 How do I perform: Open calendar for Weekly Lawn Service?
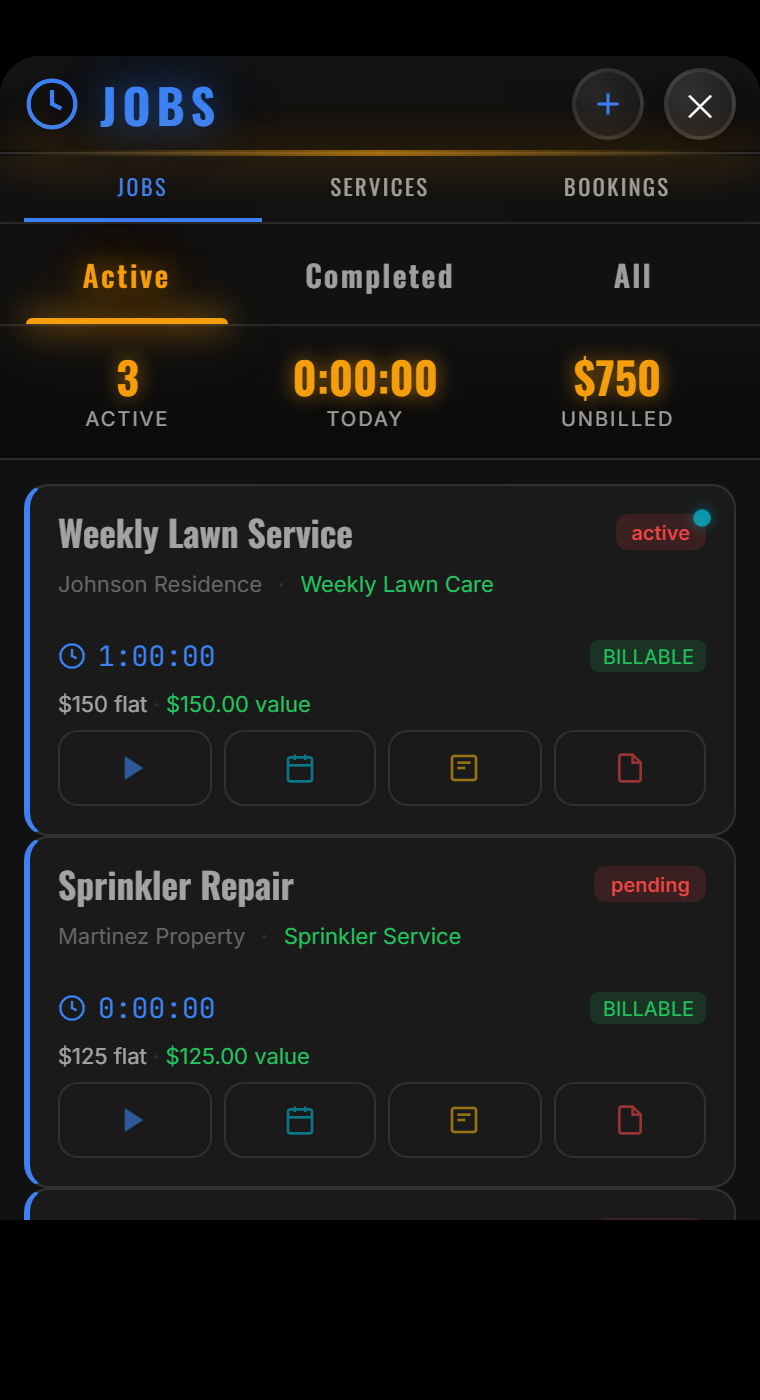(x=300, y=768)
